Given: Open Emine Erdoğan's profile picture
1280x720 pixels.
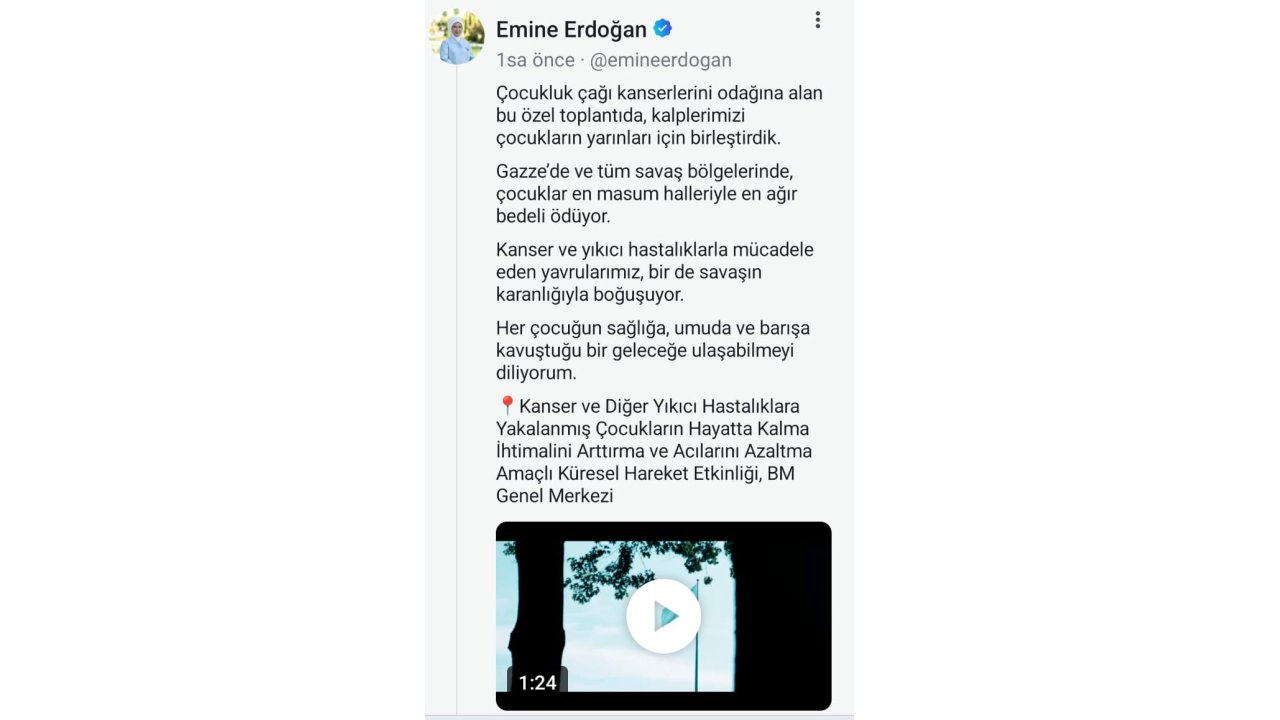Looking at the screenshot, I should 457,37.
